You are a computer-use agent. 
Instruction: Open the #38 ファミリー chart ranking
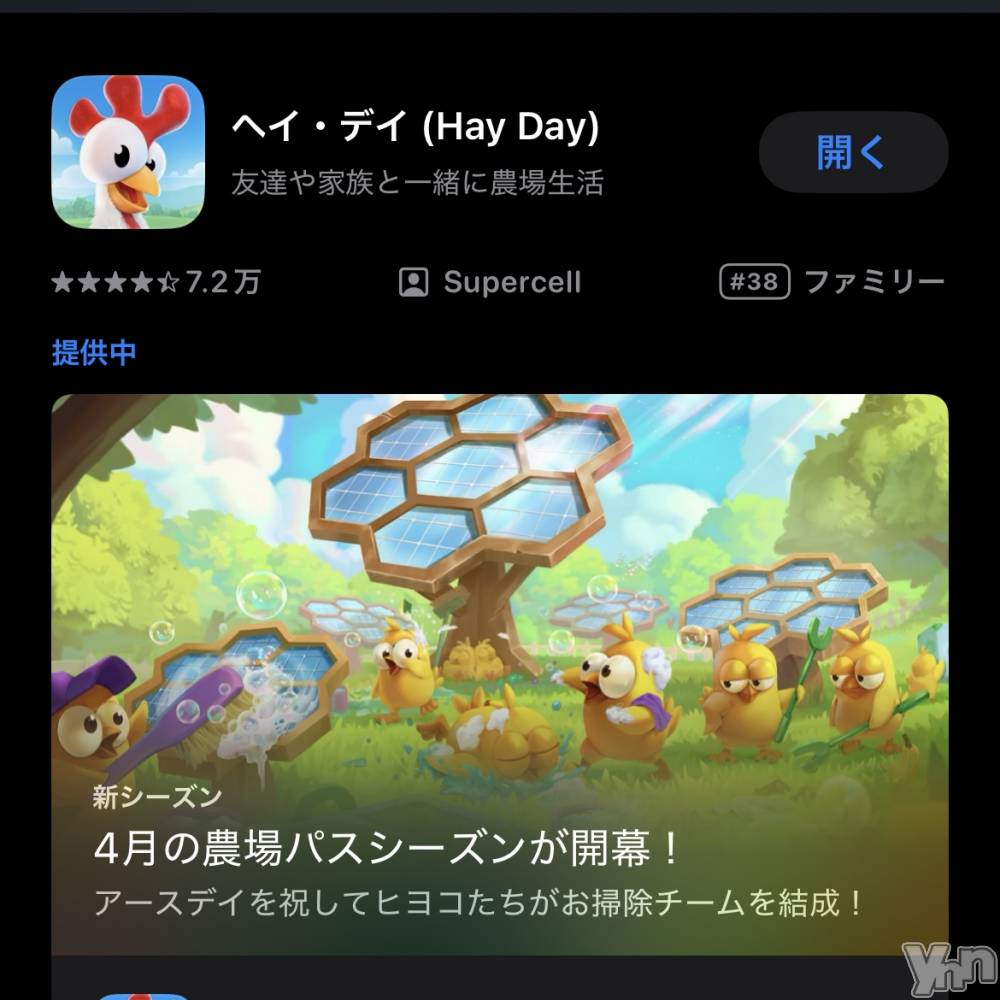[831, 282]
